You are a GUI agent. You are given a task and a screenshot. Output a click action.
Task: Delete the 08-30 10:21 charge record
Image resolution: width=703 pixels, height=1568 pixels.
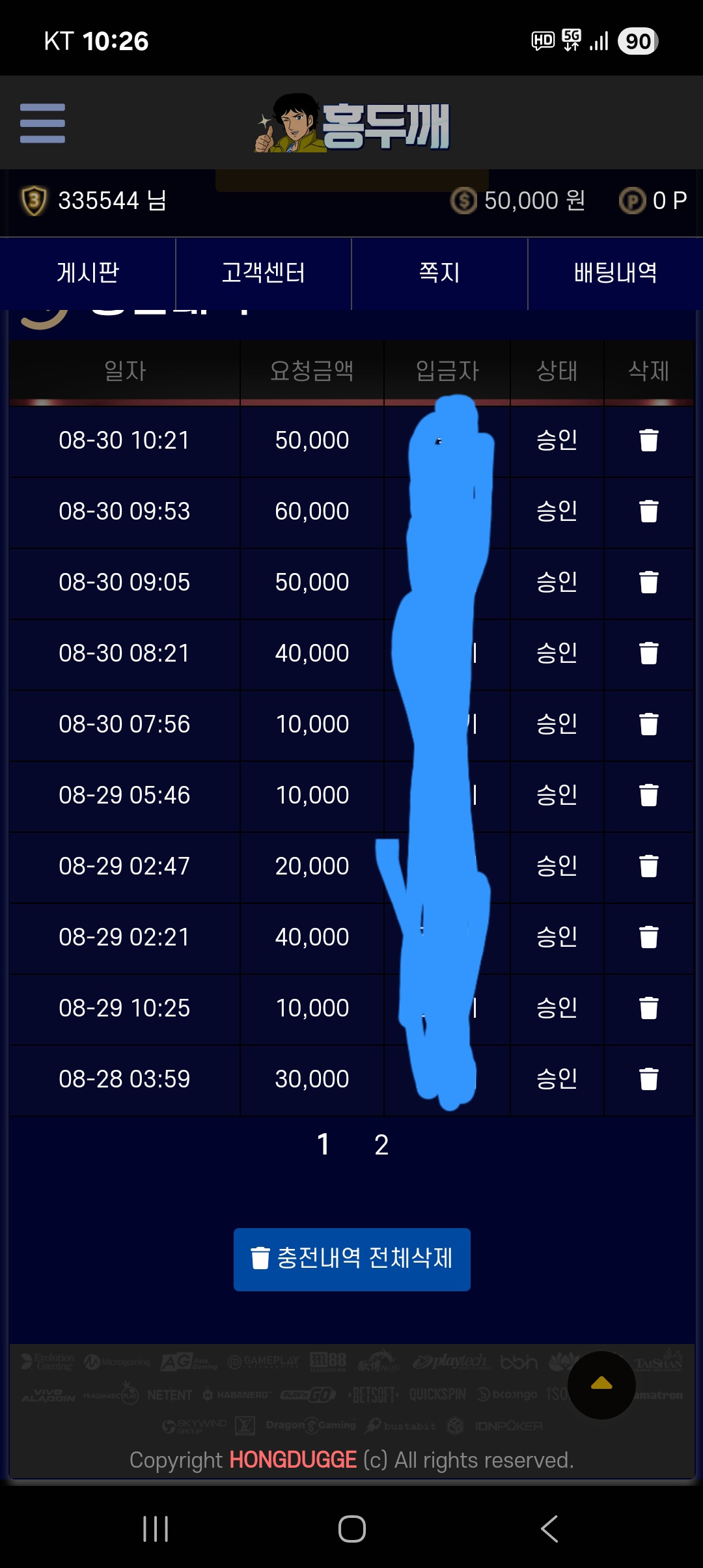tap(649, 441)
